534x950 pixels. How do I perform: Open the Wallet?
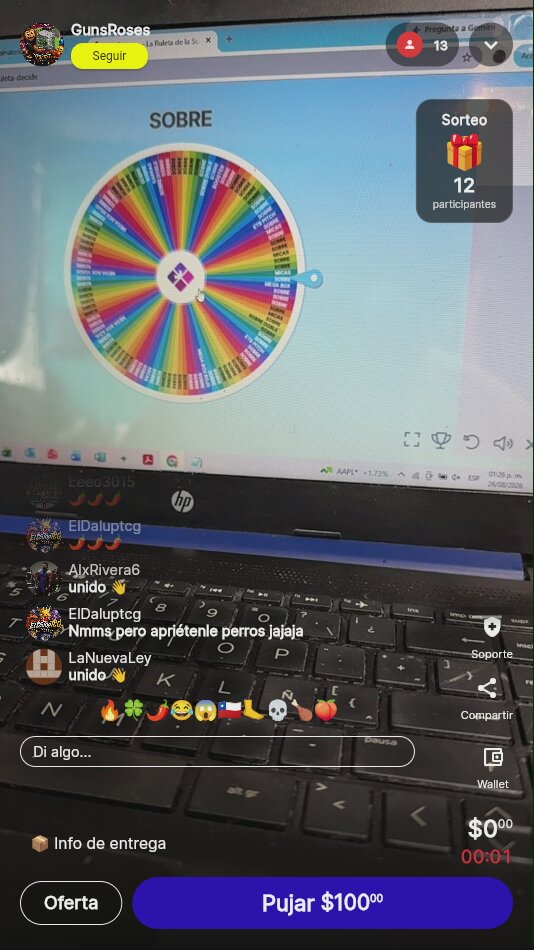tap(493, 768)
